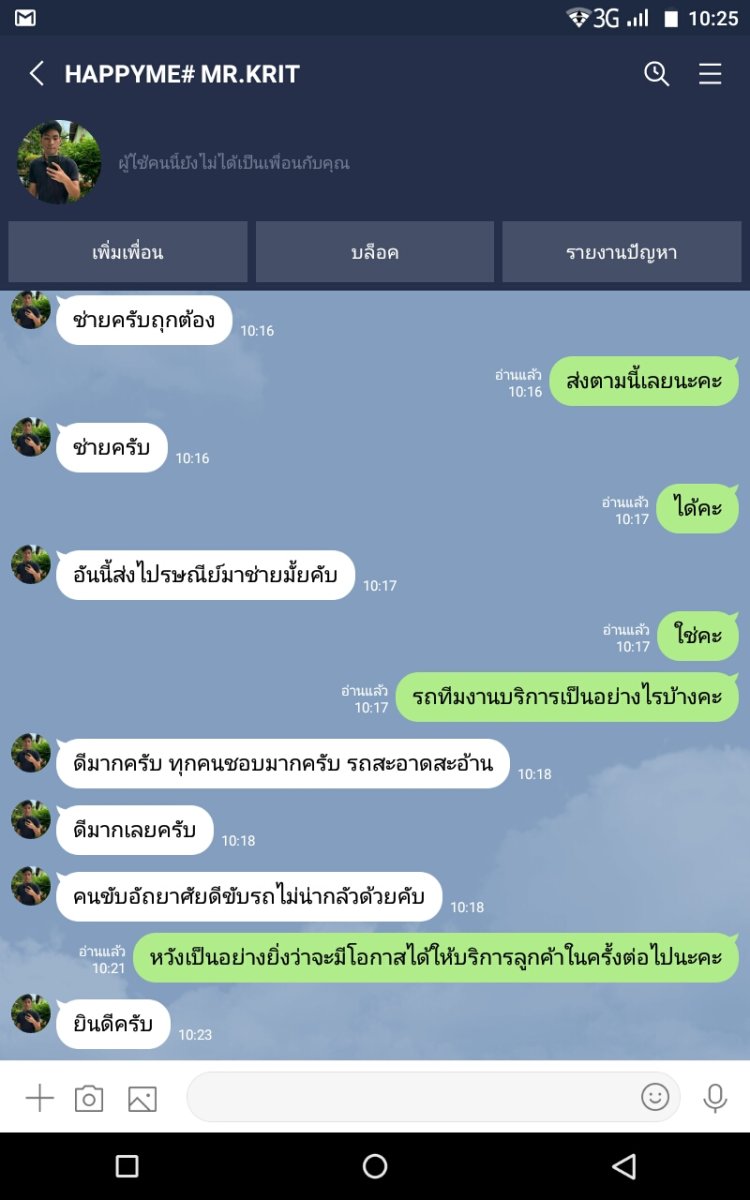
Task: Tap the Android home button
Action: point(375,1166)
